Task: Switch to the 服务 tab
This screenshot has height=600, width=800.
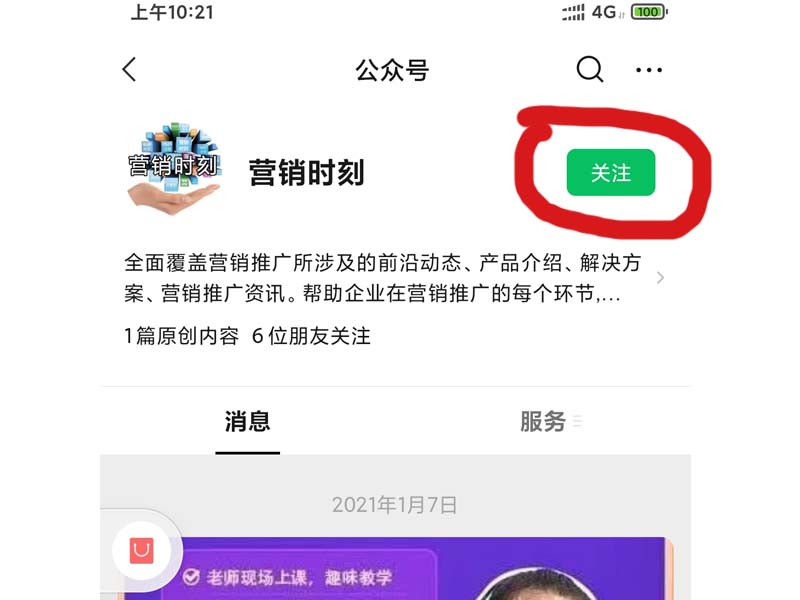Action: pos(543,421)
